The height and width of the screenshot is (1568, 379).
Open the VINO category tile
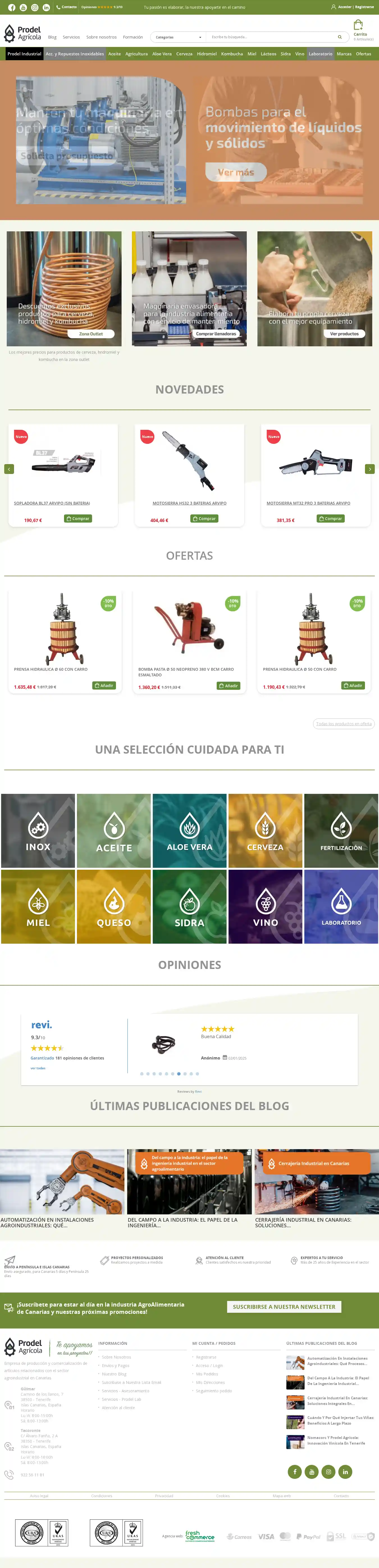click(x=265, y=906)
